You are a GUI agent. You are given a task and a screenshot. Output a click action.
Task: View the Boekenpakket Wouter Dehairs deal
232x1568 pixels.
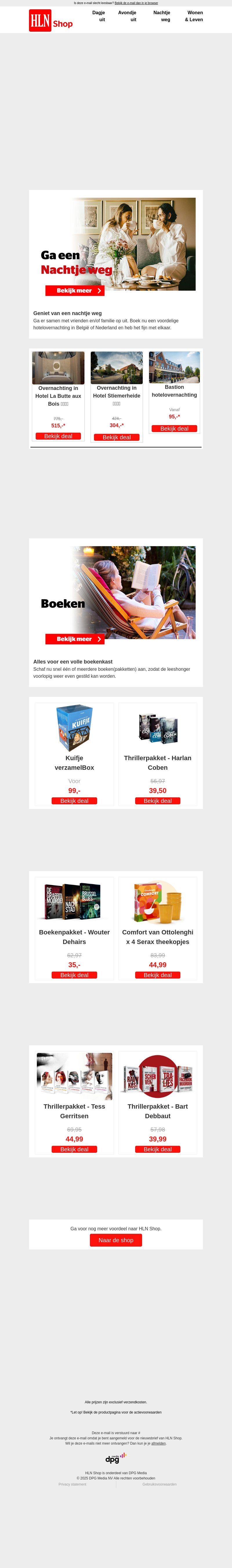(74, 975)
